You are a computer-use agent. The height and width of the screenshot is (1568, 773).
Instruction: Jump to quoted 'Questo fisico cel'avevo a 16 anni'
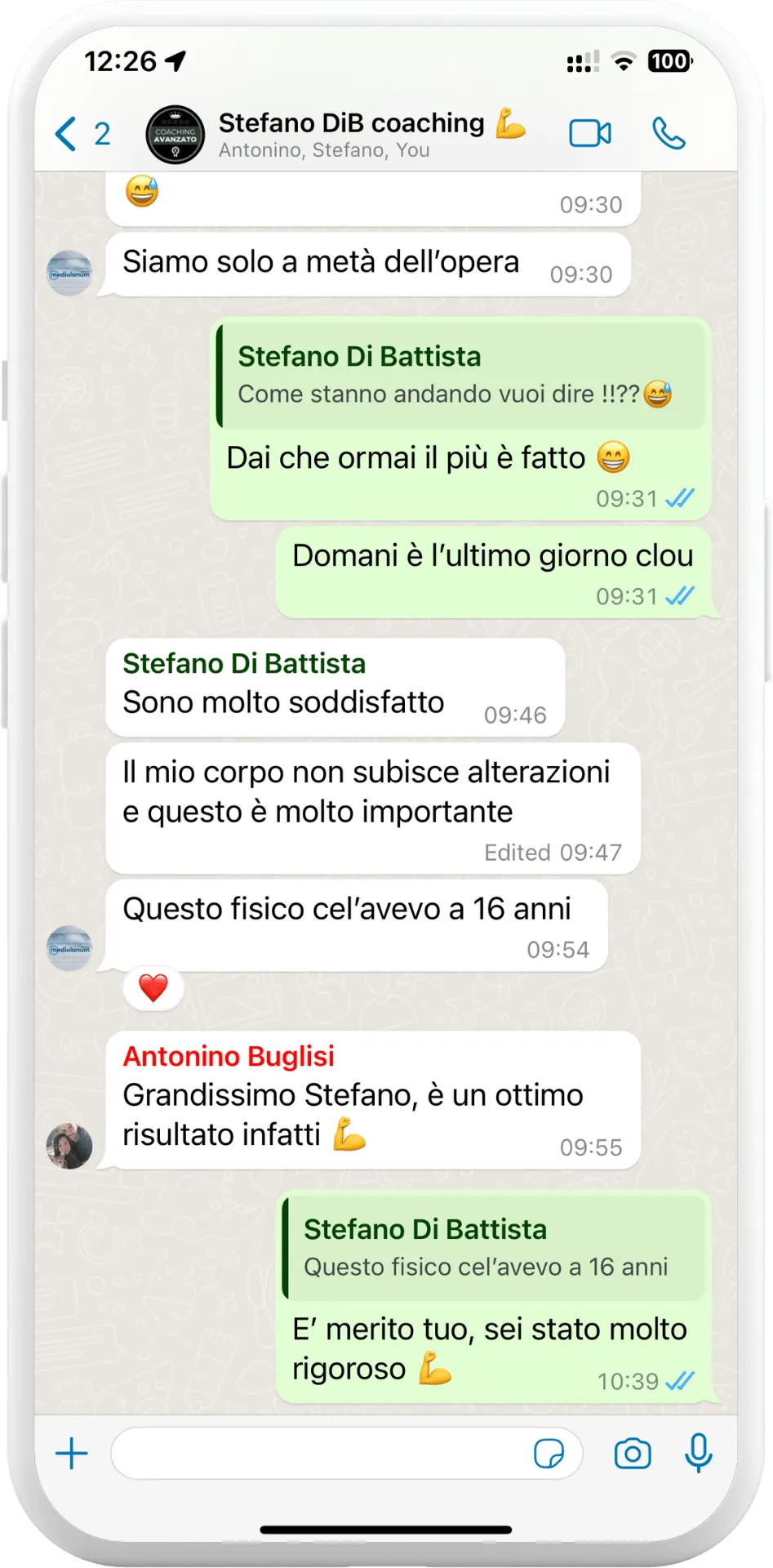point(495,1248)
